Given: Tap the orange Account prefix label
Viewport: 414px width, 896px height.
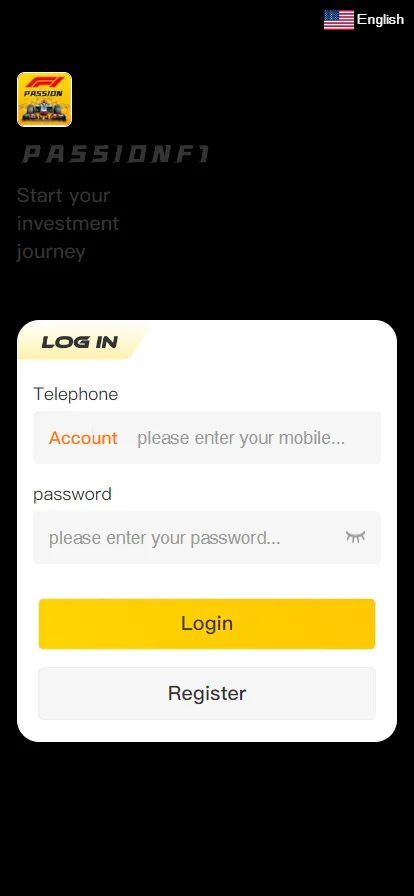Looking at the screenshot, I should coord(83,438).
